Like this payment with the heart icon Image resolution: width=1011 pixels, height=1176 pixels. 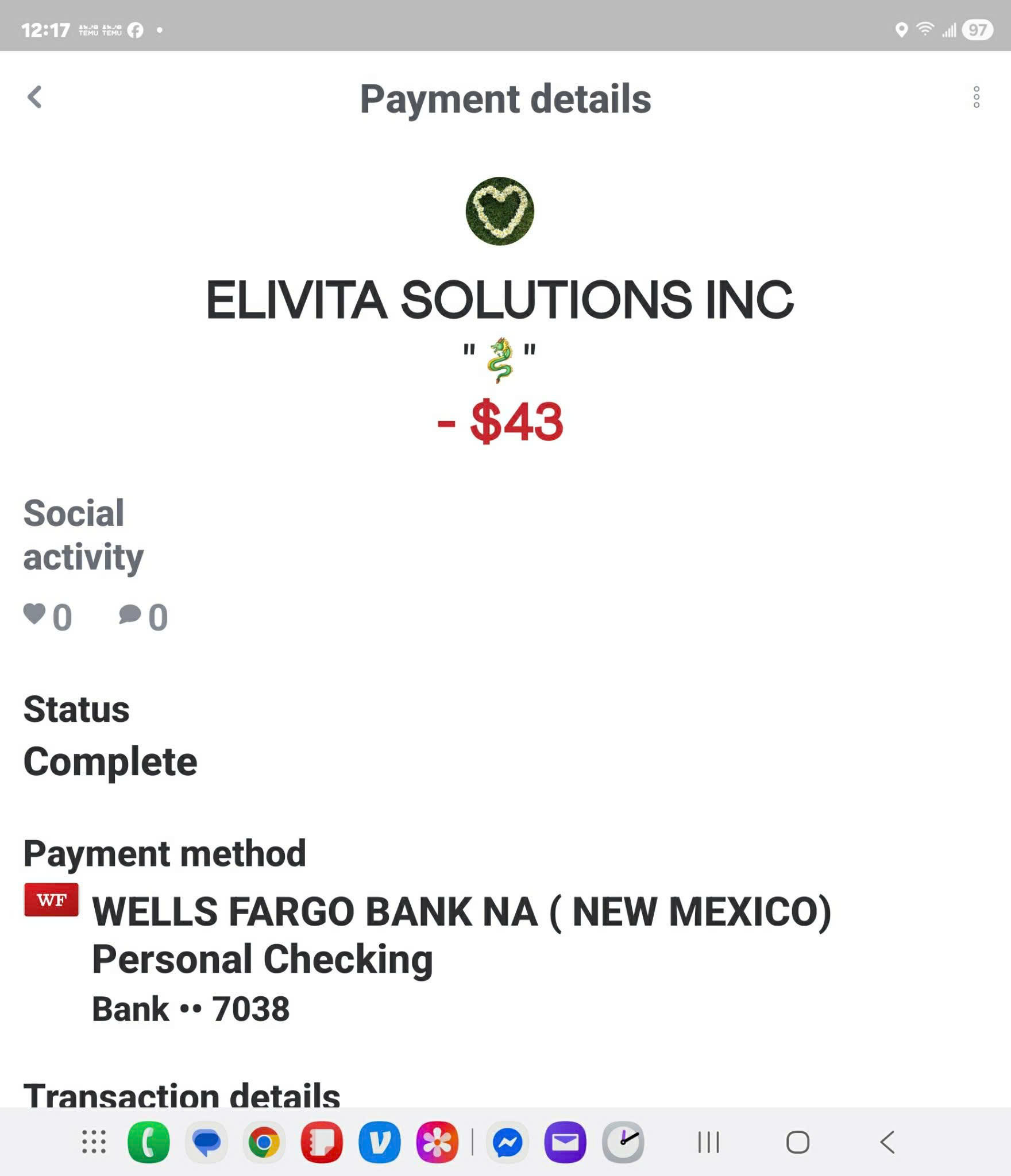coord(34,614)
